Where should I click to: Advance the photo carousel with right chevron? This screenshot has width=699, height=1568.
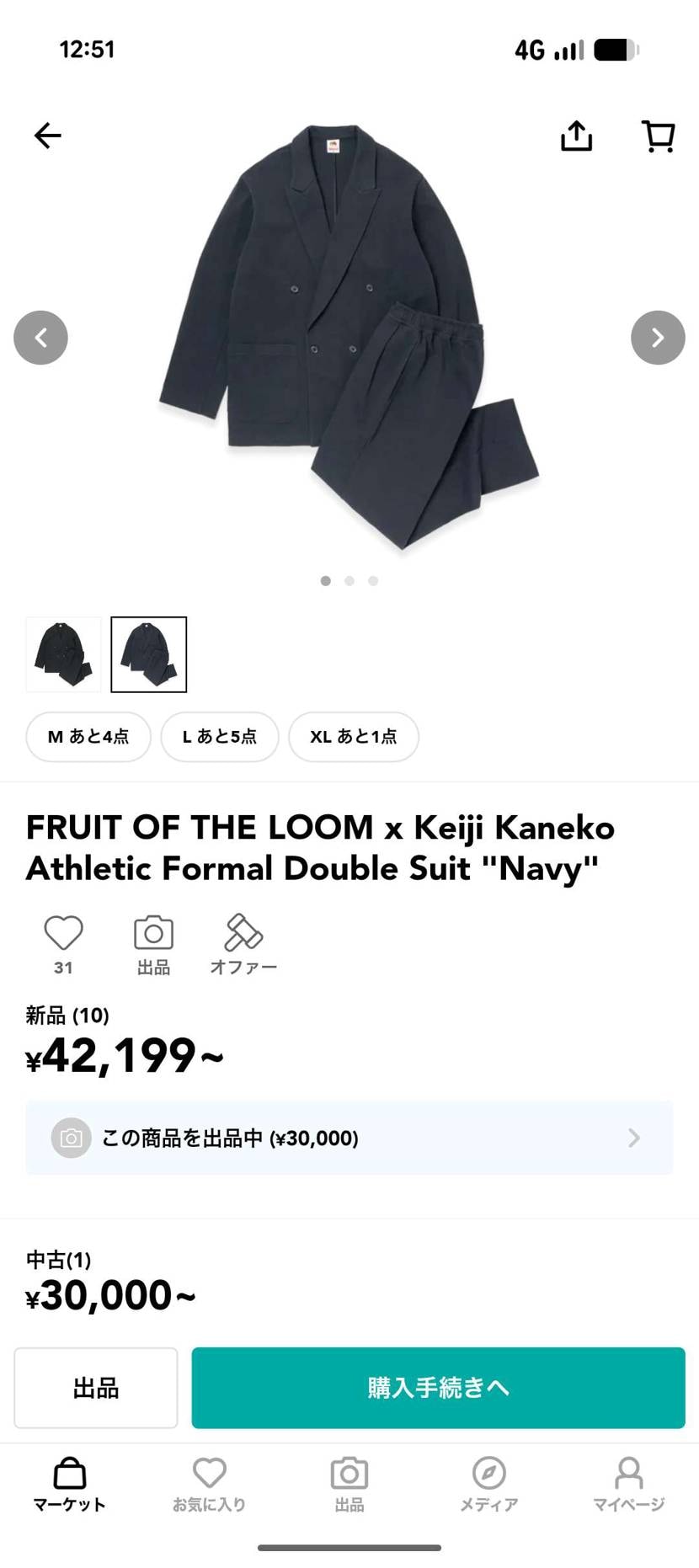coord(658,337)
